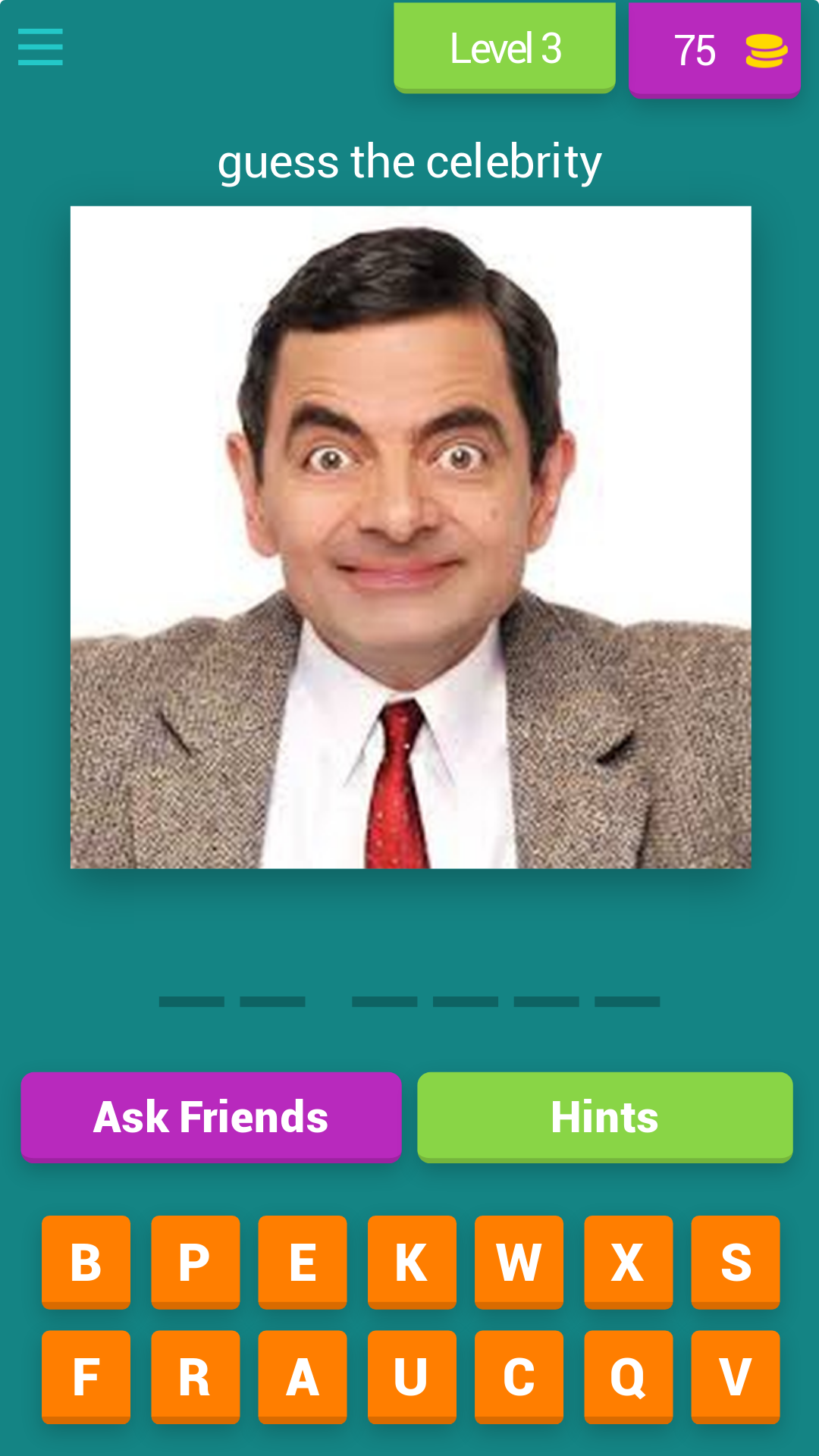This screenshot has height=1456, width=819.
Task: Open the Hints button
Action: (x=604, y=1116)
